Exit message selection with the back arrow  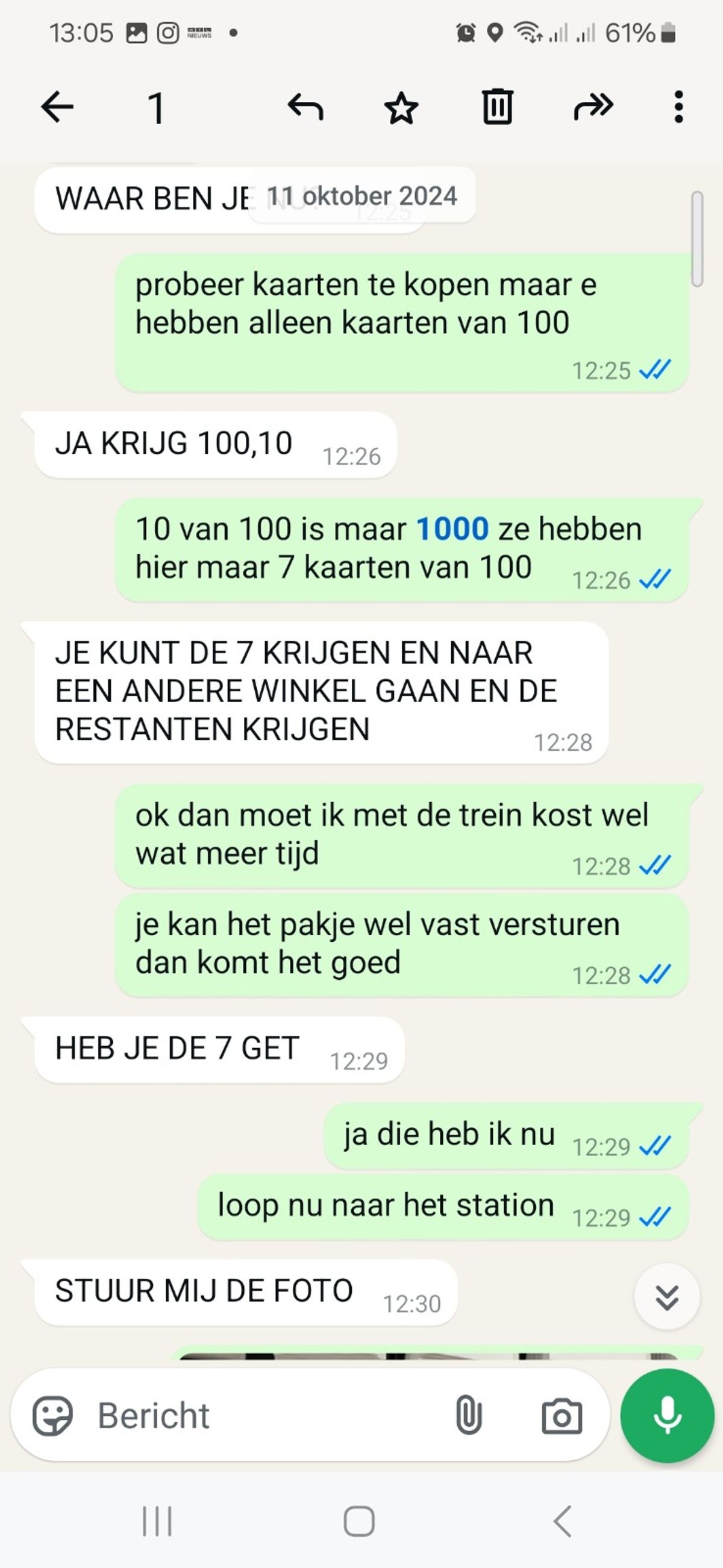57,107
